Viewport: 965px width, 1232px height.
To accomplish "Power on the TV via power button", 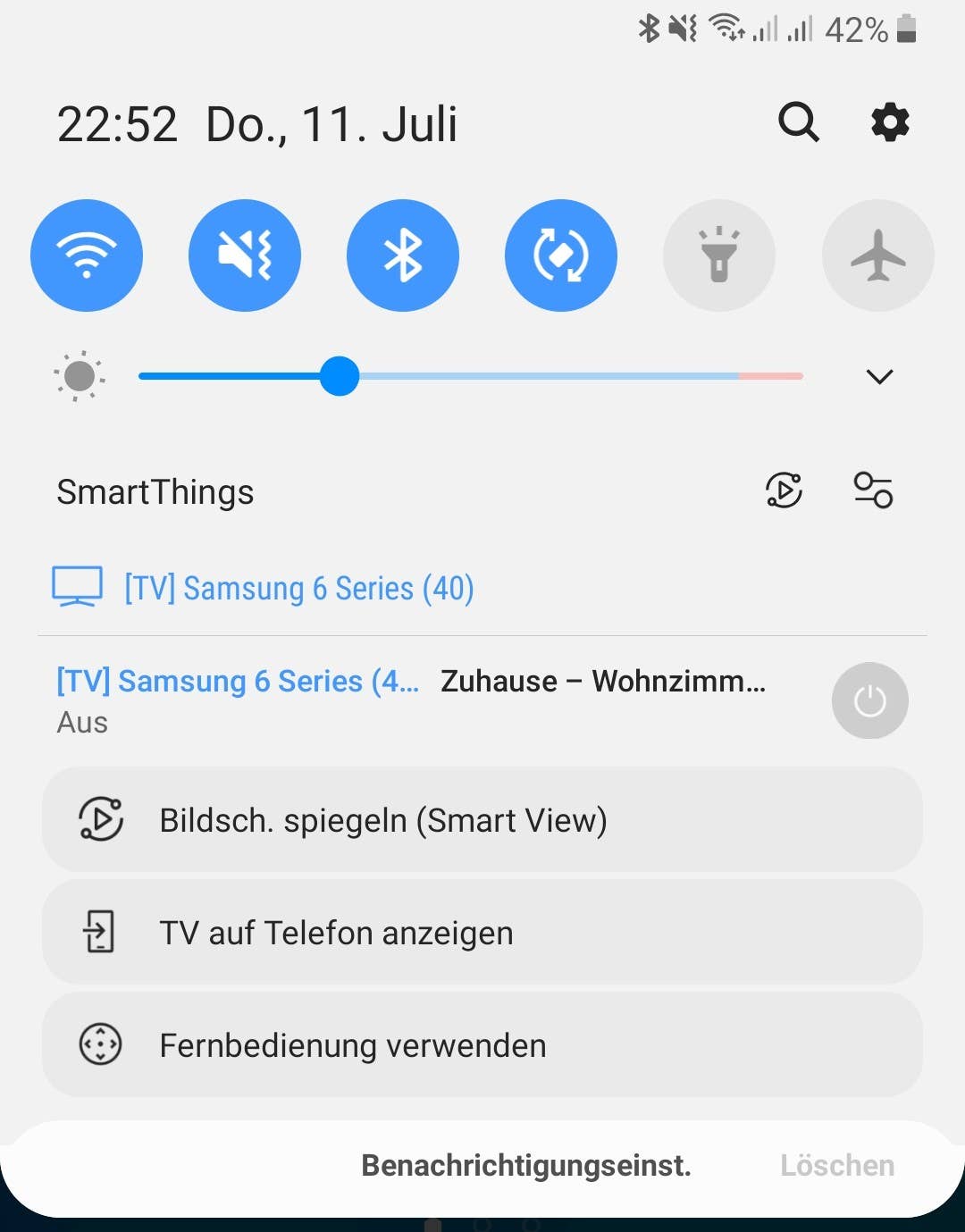I will 869,700.
